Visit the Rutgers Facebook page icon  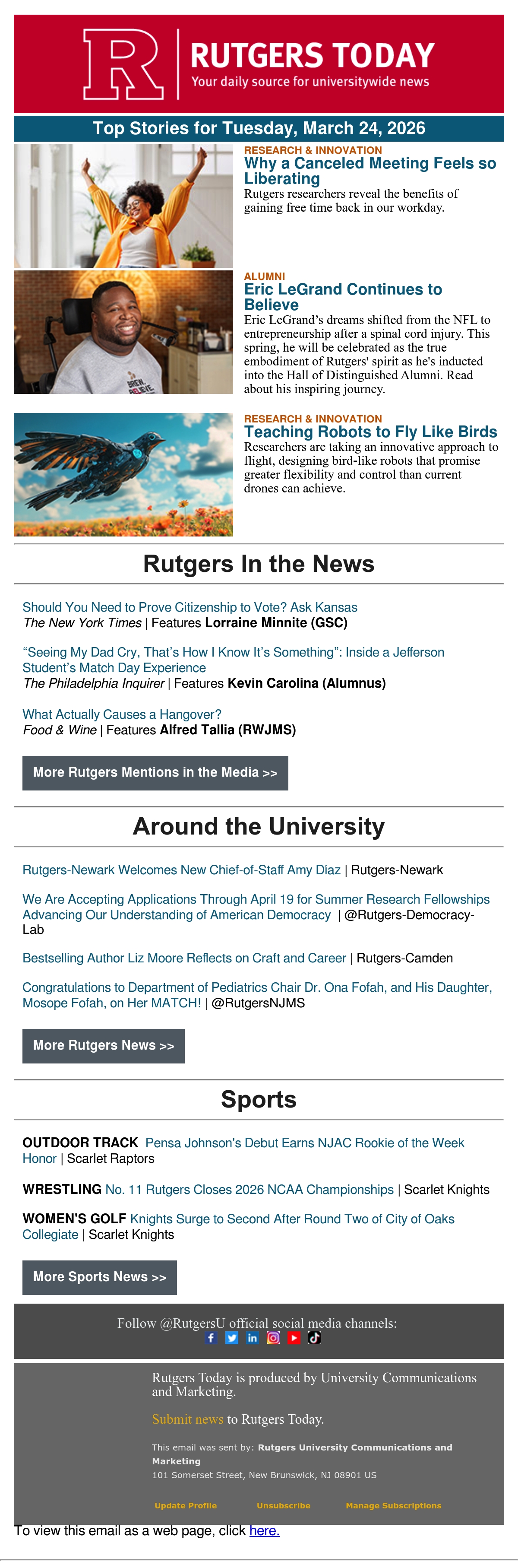[x=211, y=1337]
